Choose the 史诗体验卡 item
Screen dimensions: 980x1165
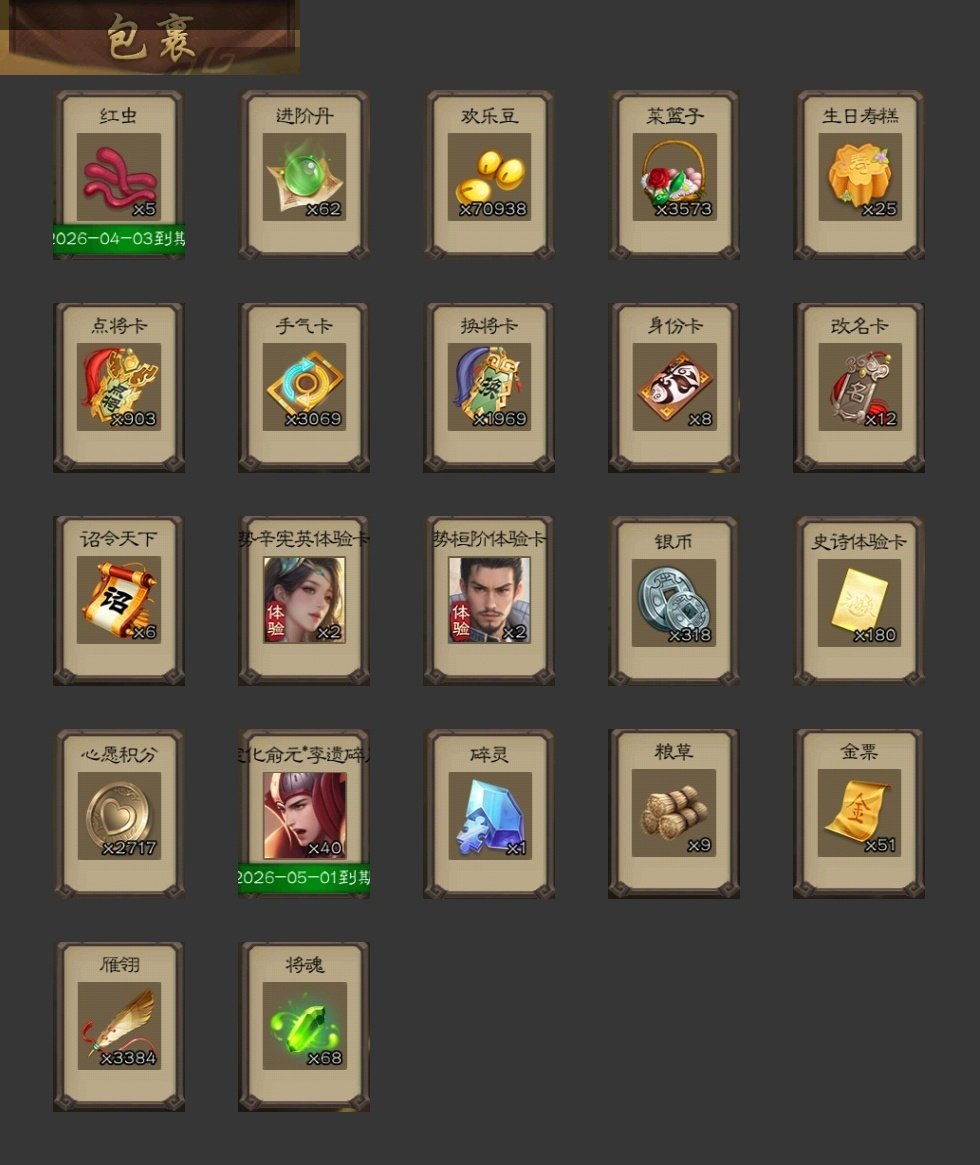pyautogui.click(x=859, y=600)
